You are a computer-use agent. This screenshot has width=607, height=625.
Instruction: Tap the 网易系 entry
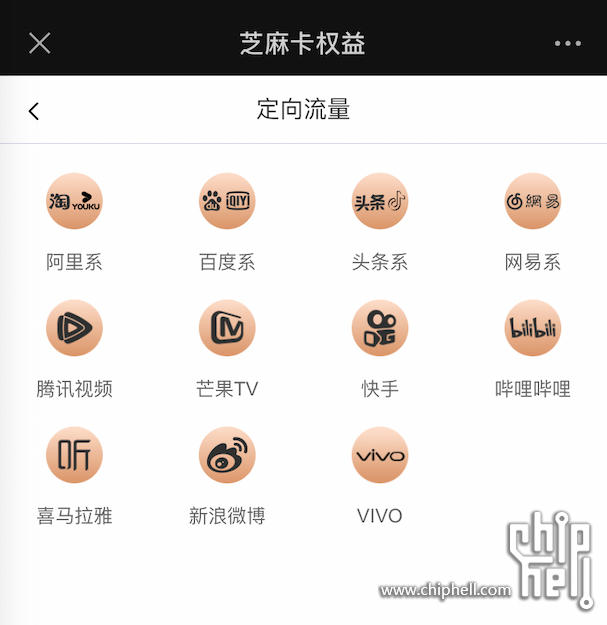(533, 202)
